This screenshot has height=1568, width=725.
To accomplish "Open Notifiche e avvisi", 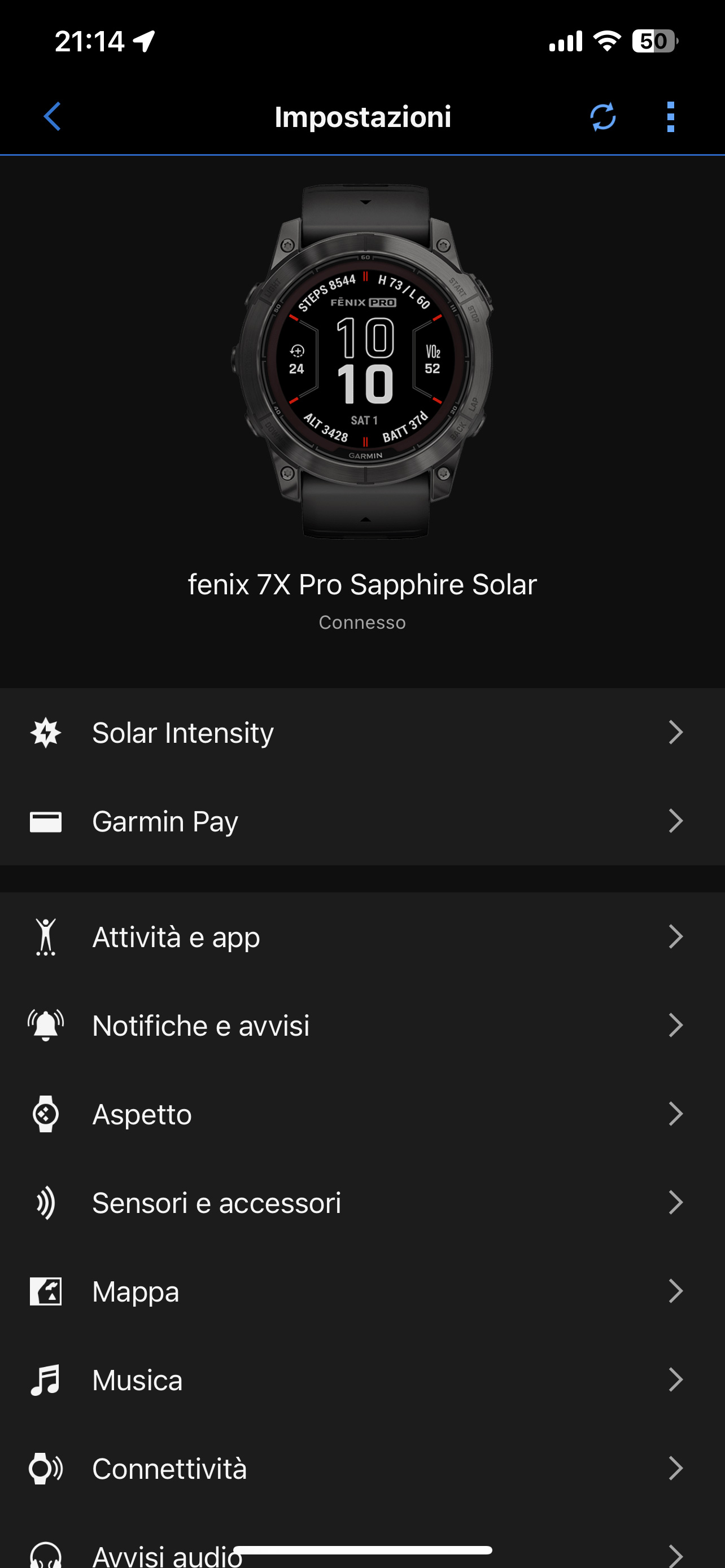I will tap(362, 1026).
